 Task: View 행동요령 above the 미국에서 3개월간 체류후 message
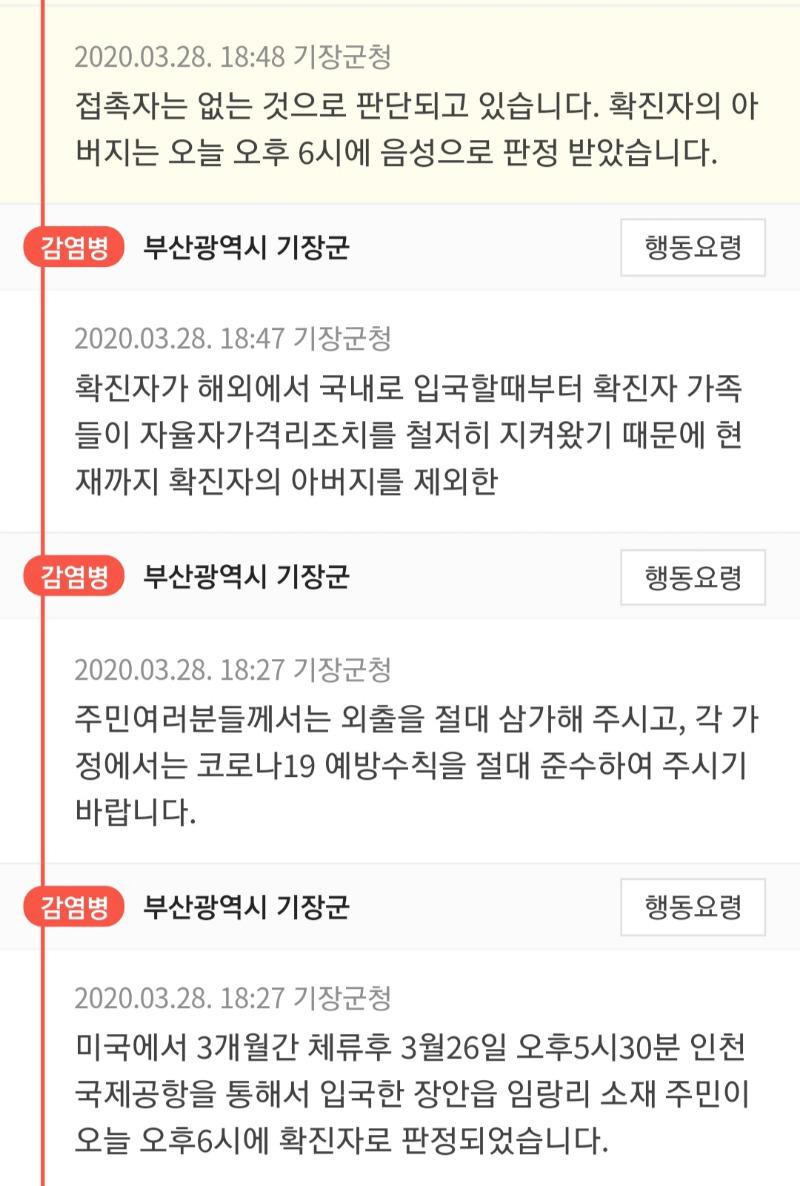692,907
